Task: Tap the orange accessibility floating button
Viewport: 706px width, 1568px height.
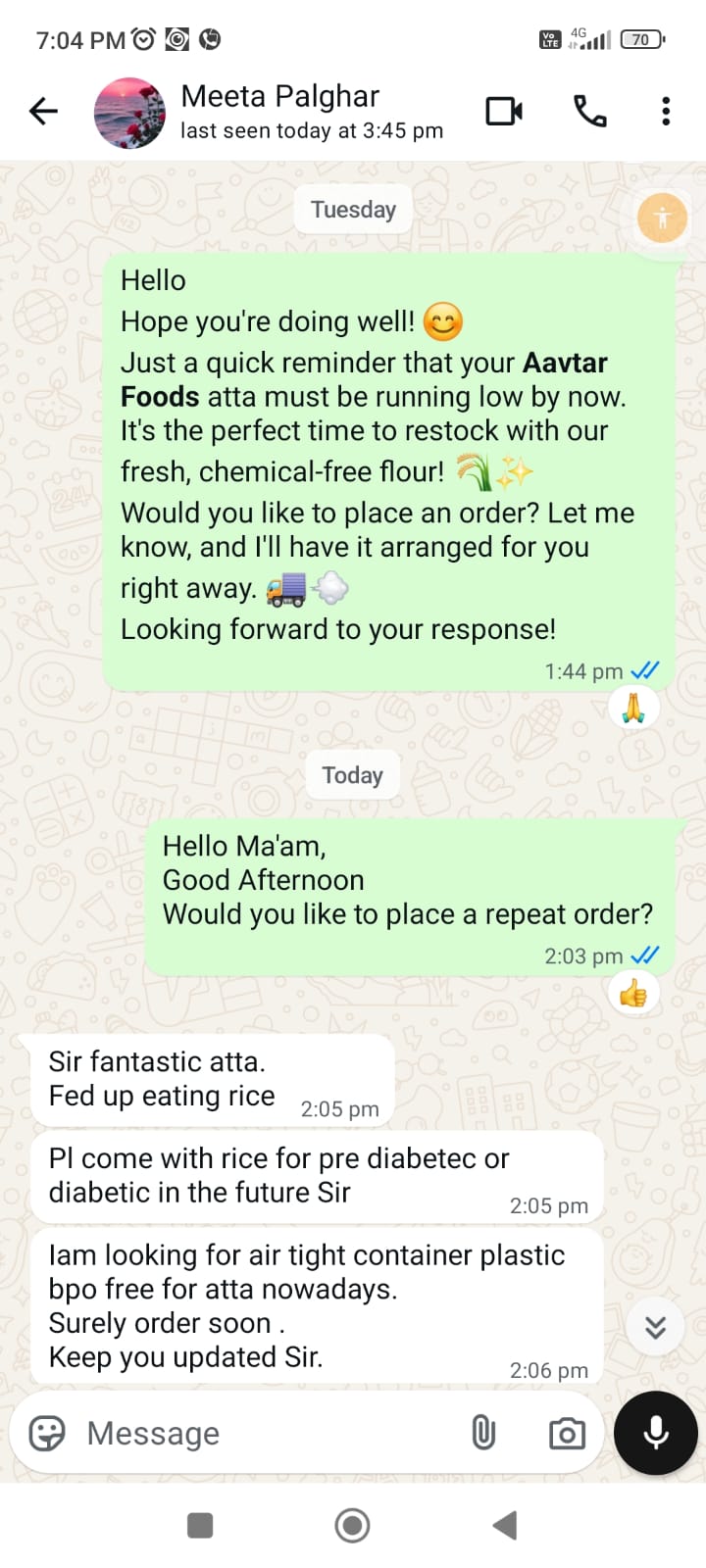Action: pyautogui.click(x=662, y=218)
